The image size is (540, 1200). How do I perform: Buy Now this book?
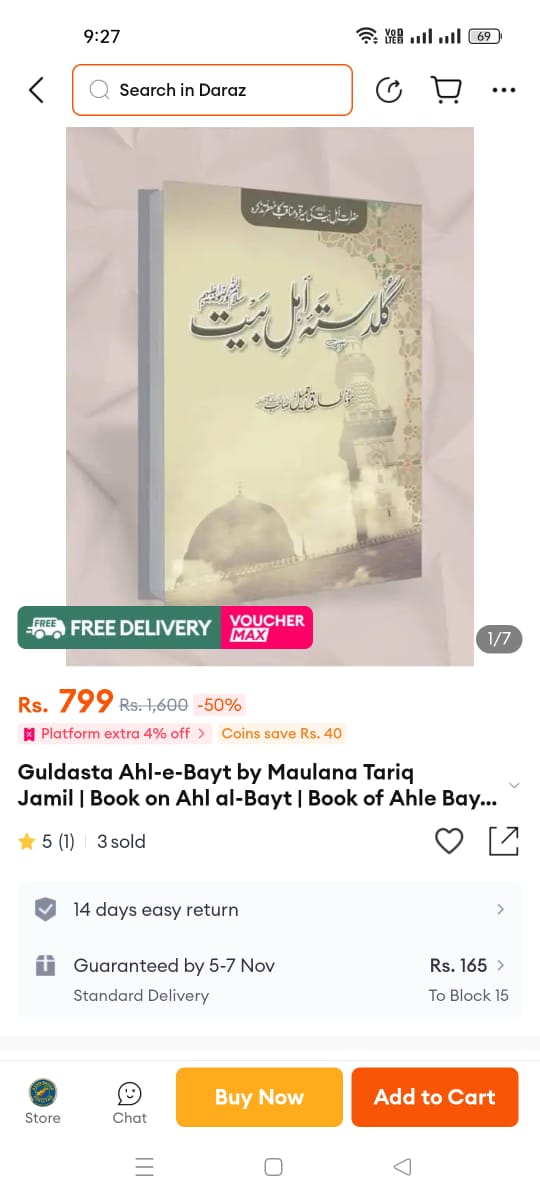tap(259, 1097)
